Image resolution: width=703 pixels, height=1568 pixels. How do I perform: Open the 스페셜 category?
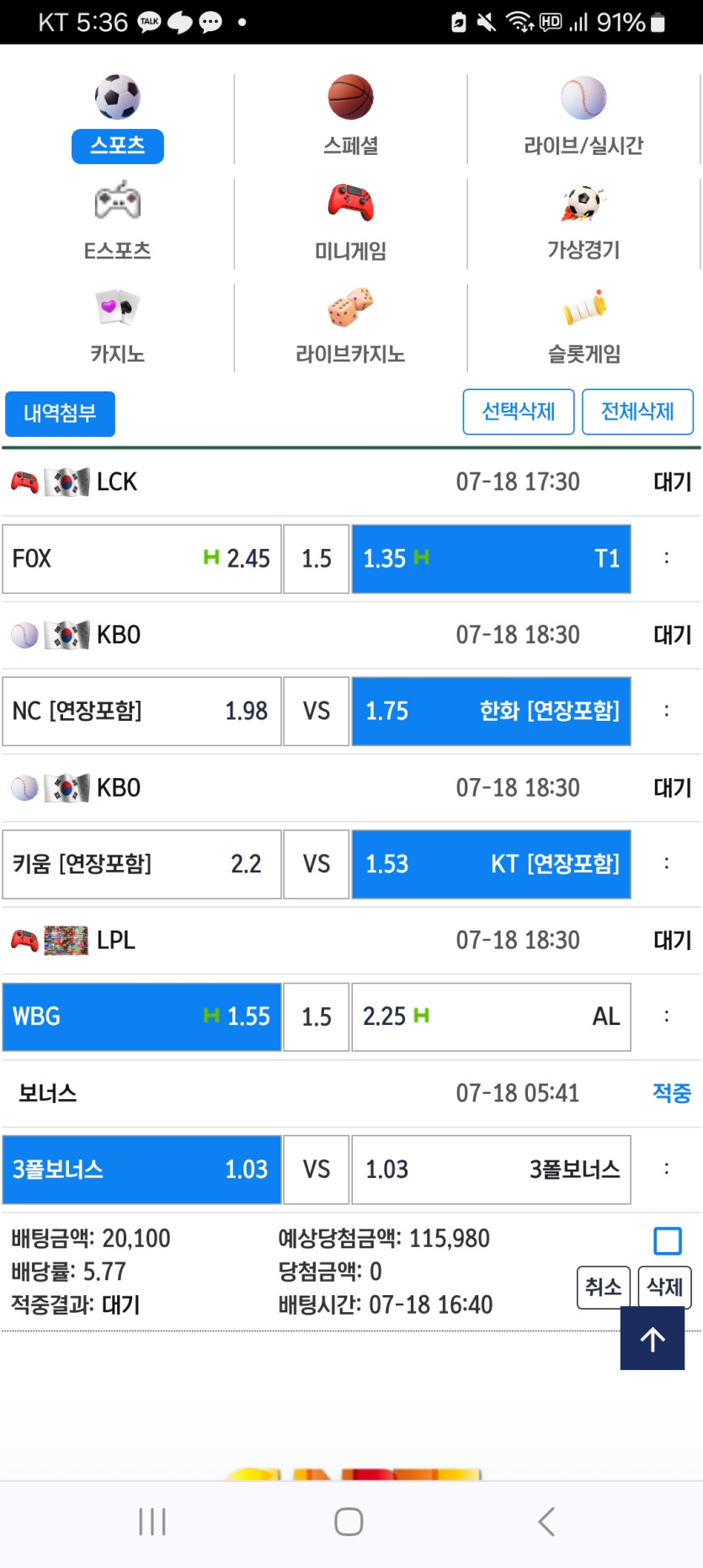(x=350, y=118)
